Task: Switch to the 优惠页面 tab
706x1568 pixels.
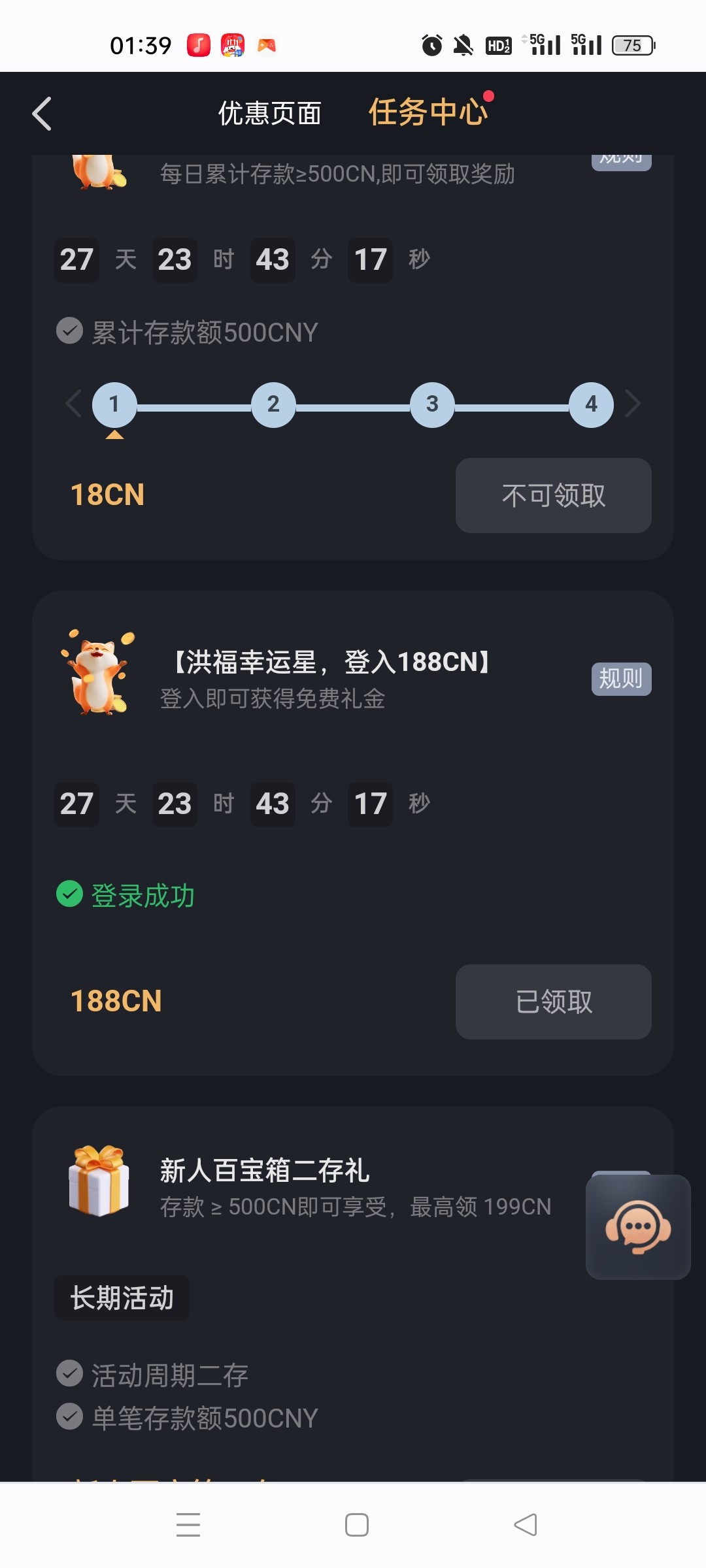Action: 269,114
